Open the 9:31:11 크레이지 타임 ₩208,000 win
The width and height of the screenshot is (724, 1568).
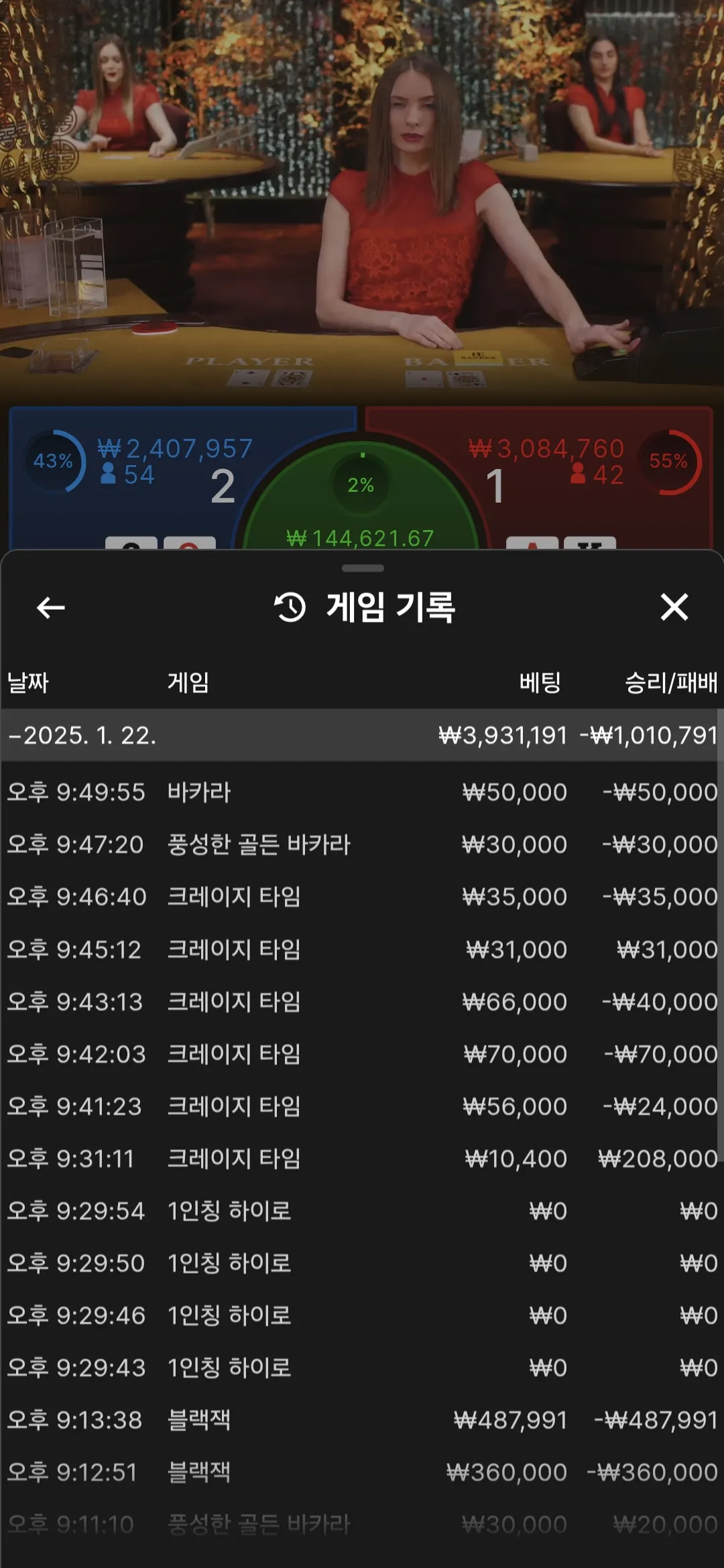[x=362, y=1158]
